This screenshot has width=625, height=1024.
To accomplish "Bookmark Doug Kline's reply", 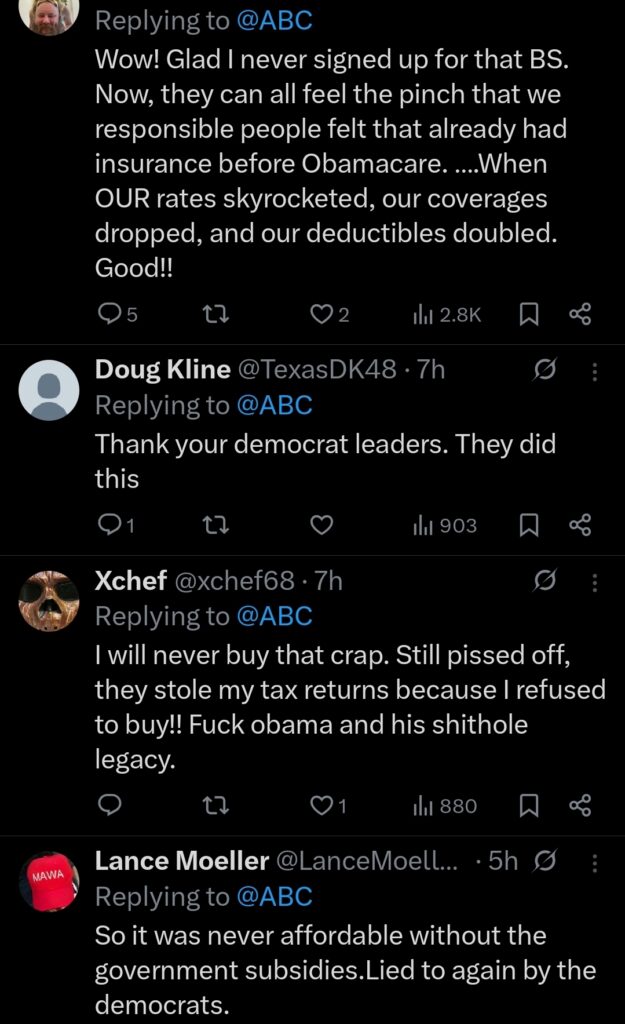I will [x=529, y=525].
